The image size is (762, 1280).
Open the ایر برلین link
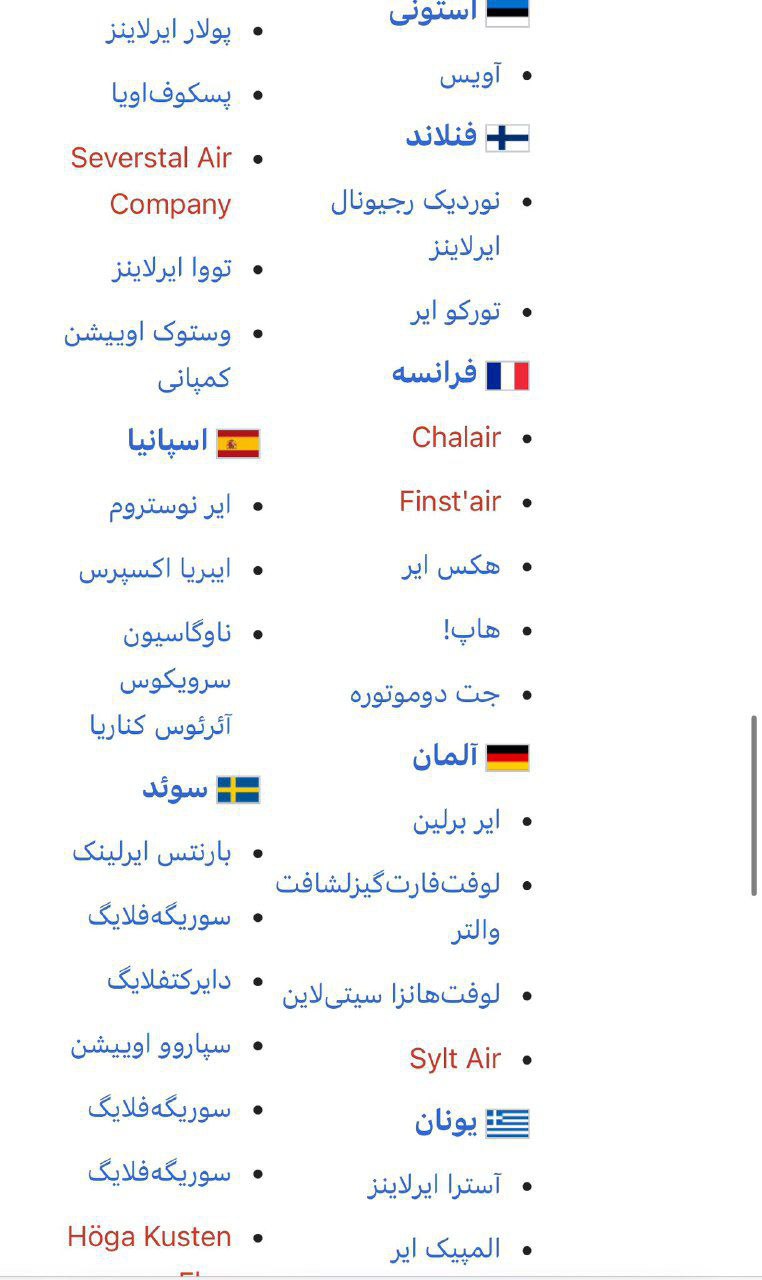tap(455, 821)
